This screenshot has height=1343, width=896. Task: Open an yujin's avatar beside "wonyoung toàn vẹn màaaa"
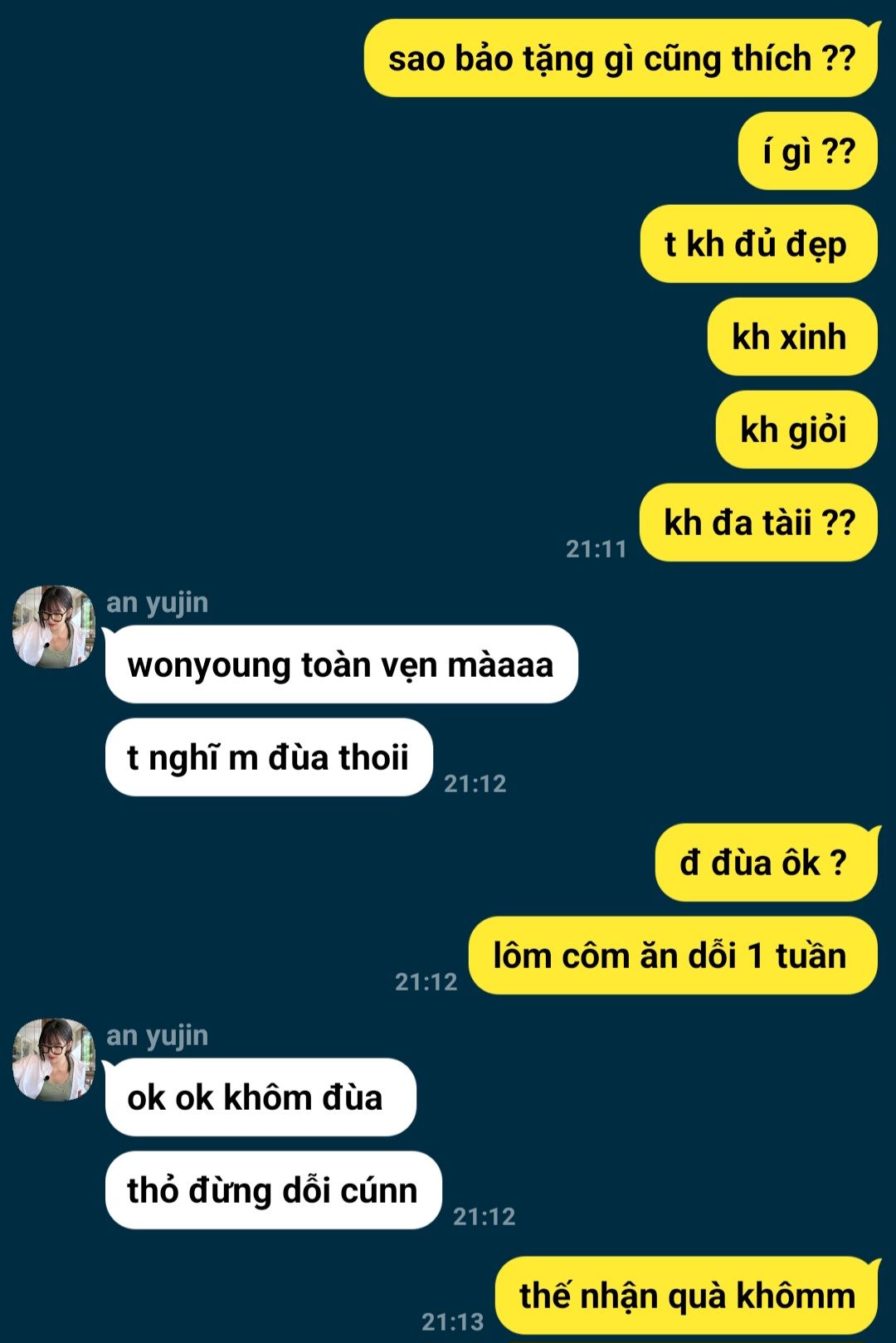(x=54, y=626)
